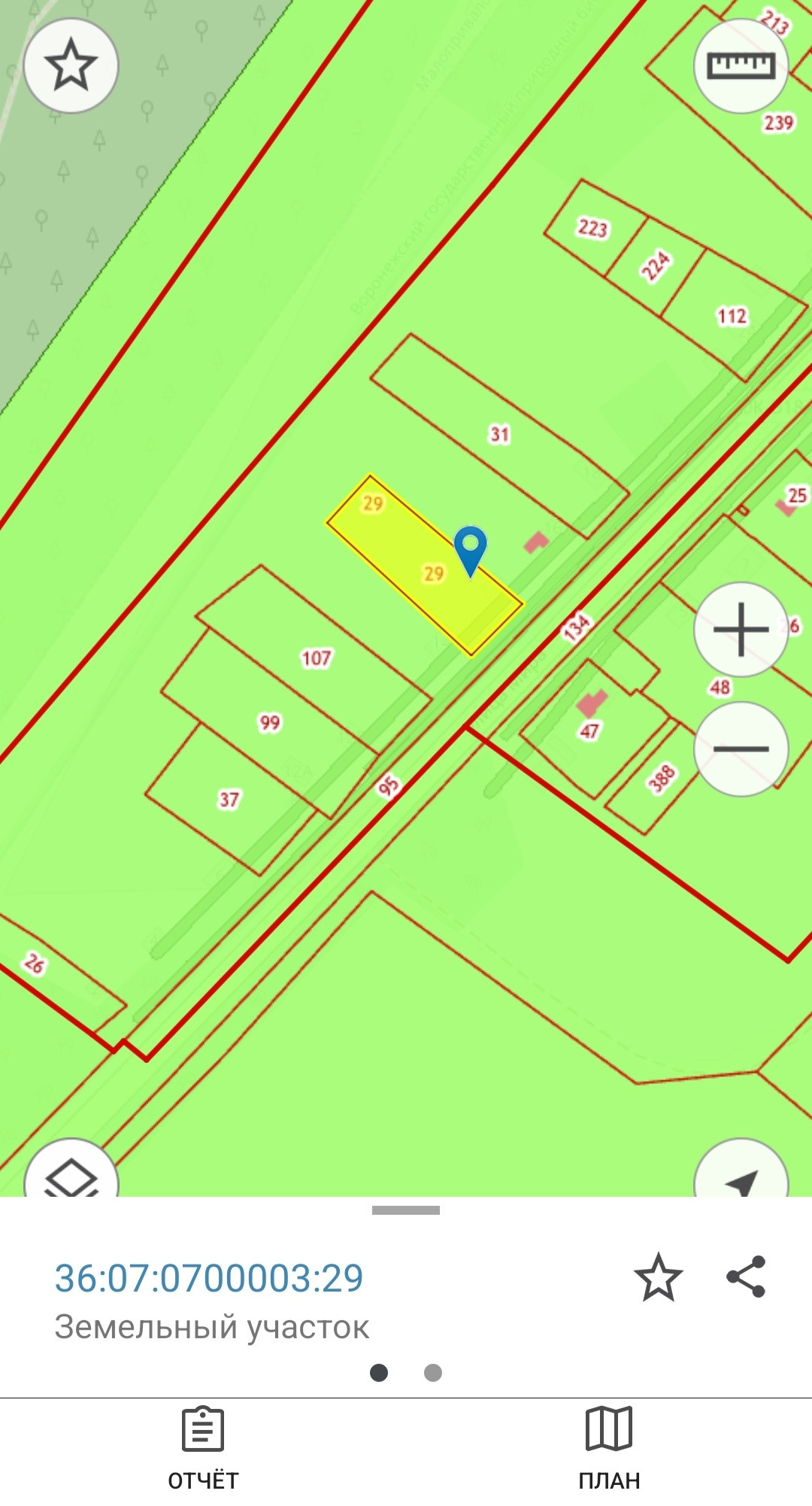
Task: Select parcel 112 on the map
Action: click(x=732, y=316)
